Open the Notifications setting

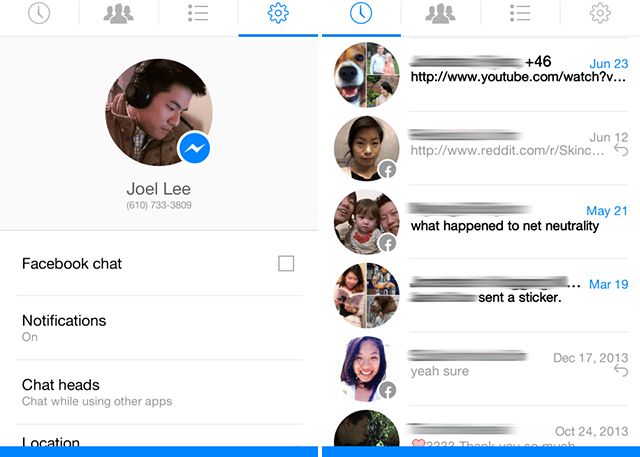click(x=160, y=328)
